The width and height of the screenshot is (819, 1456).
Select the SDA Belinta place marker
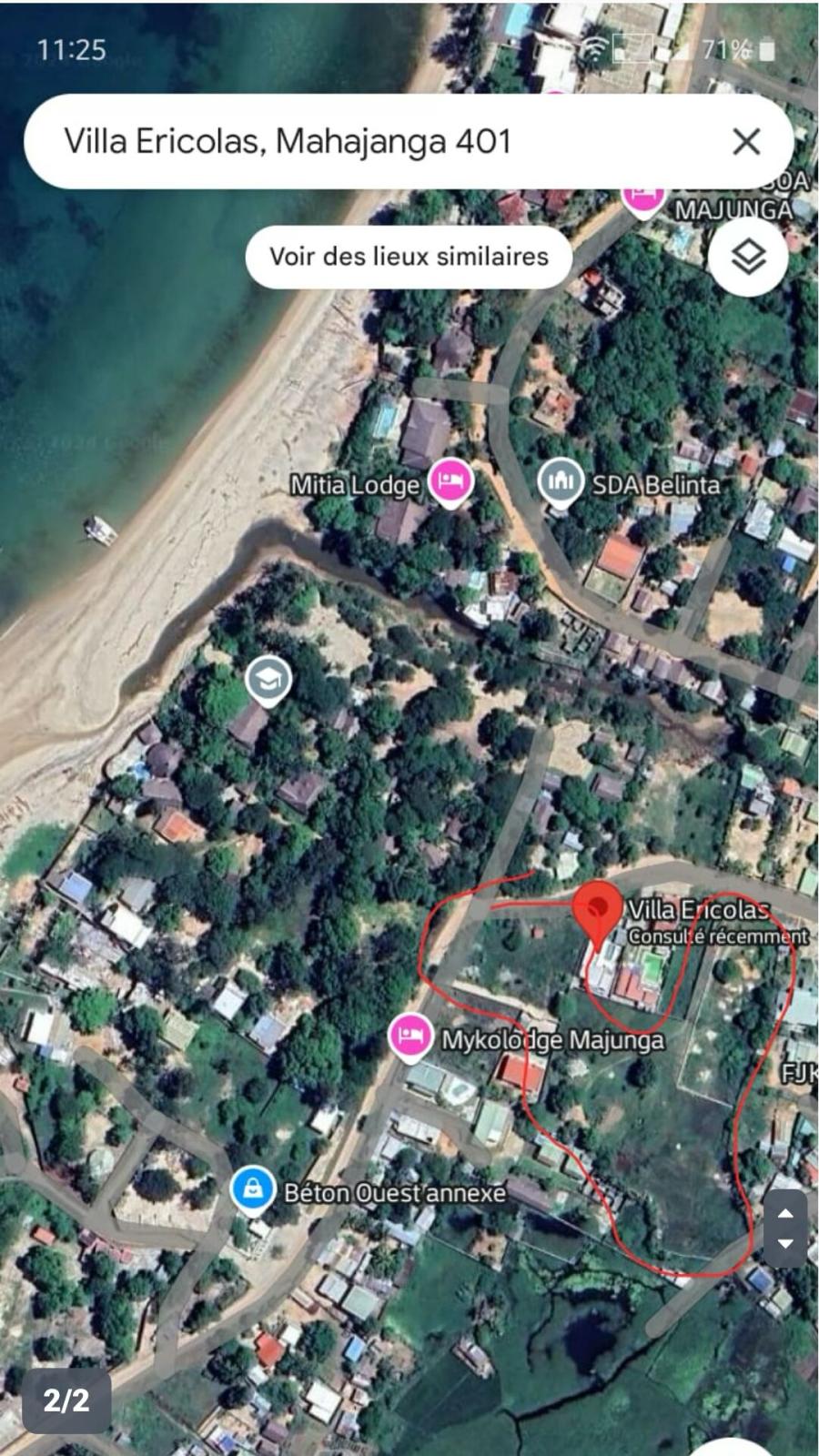click(x=560, y=481)
